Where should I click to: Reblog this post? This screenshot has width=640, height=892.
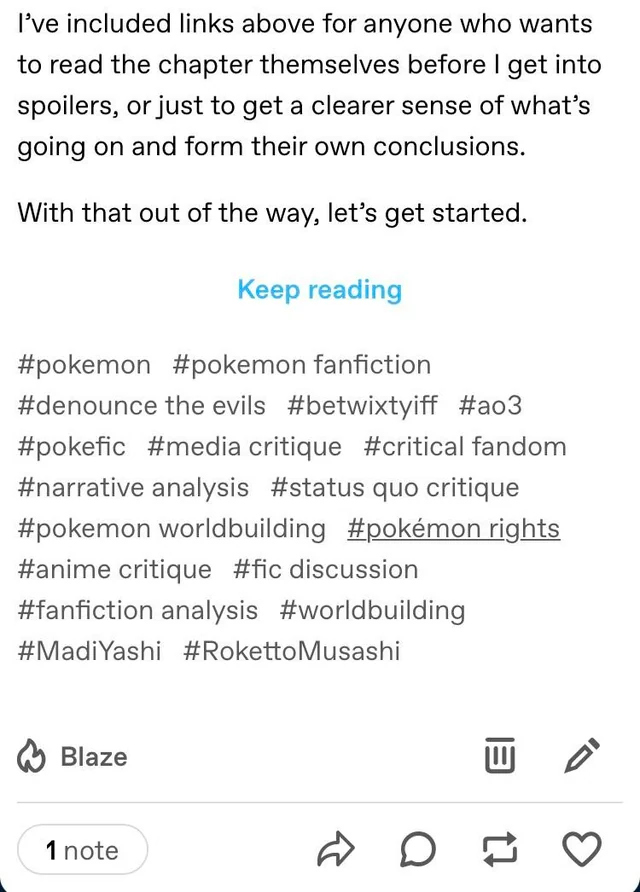click(499, 851)
